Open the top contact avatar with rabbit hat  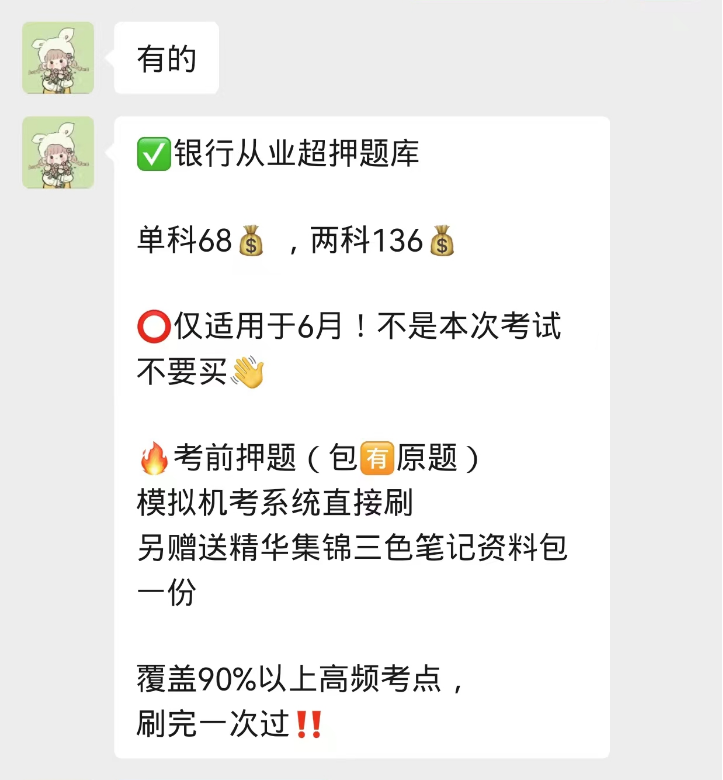(x=57, y=57)
